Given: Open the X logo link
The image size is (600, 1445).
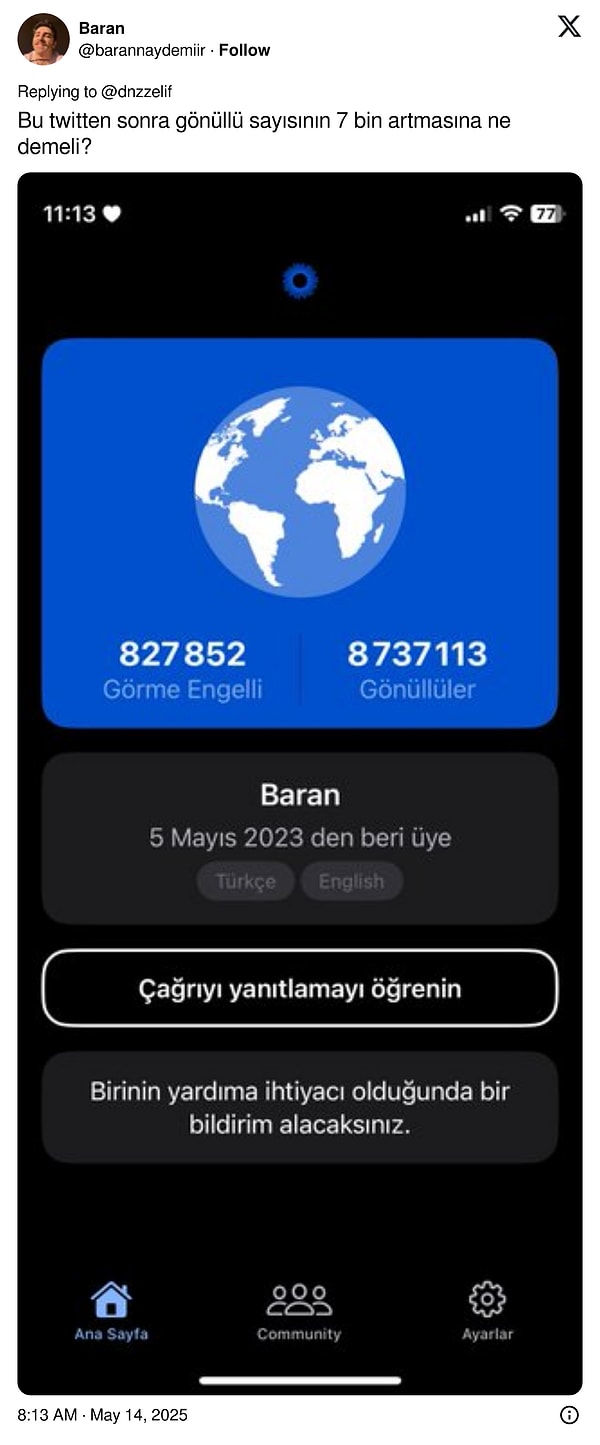Looking at the screenshot, I should [x=569, y=27].
